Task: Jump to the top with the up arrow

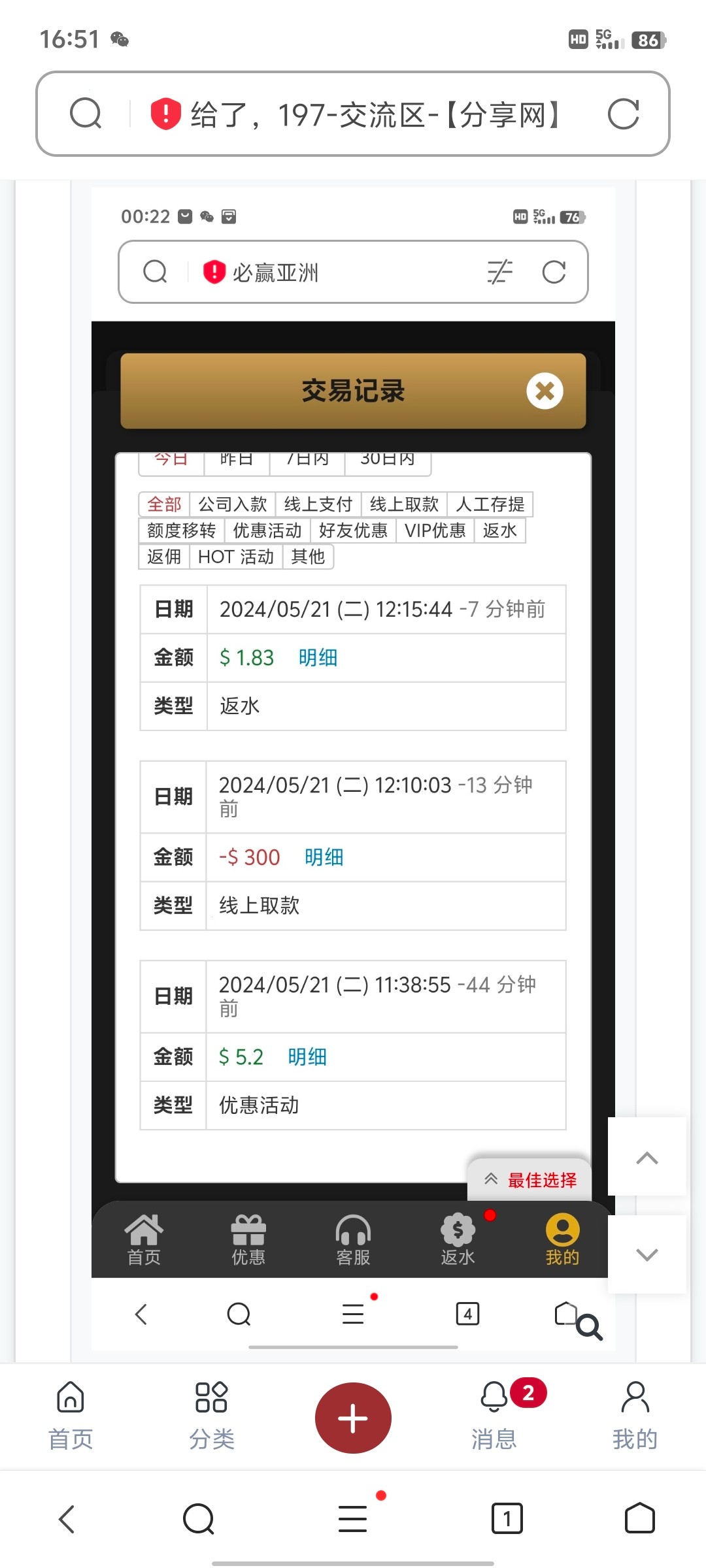Action: point(647,1158)
